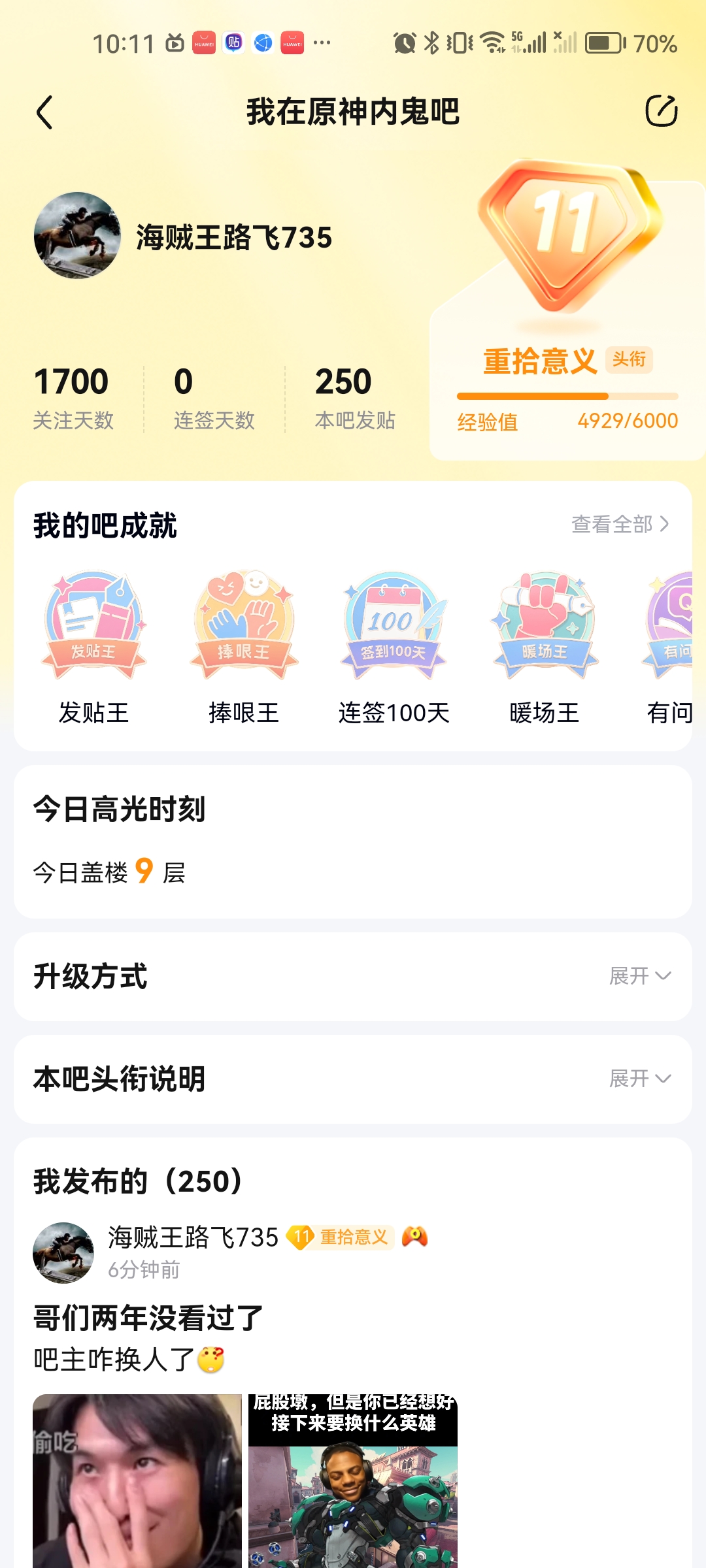The width and height of the screenshot is (706, 1568).
Task: Expand the 本吧头衔说明 section
Action: (x=639, y=1079)
